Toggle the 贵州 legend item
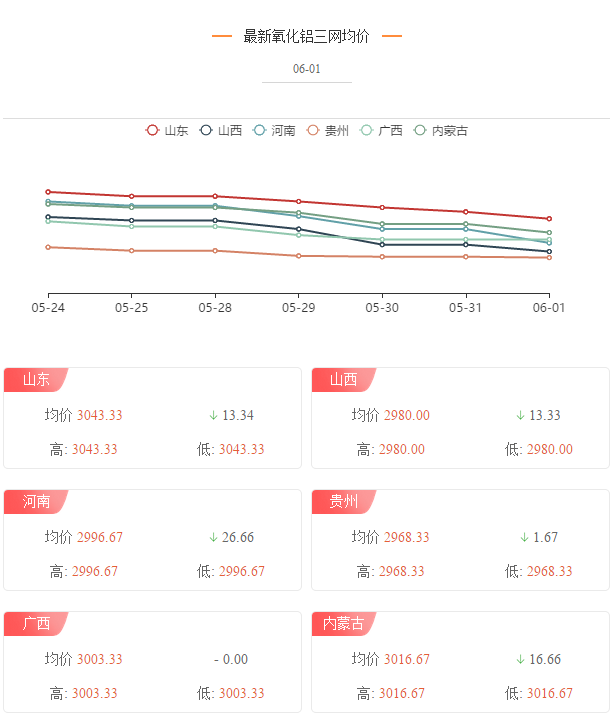This screenshot has width=616, height=727. [x=328, y=131]
